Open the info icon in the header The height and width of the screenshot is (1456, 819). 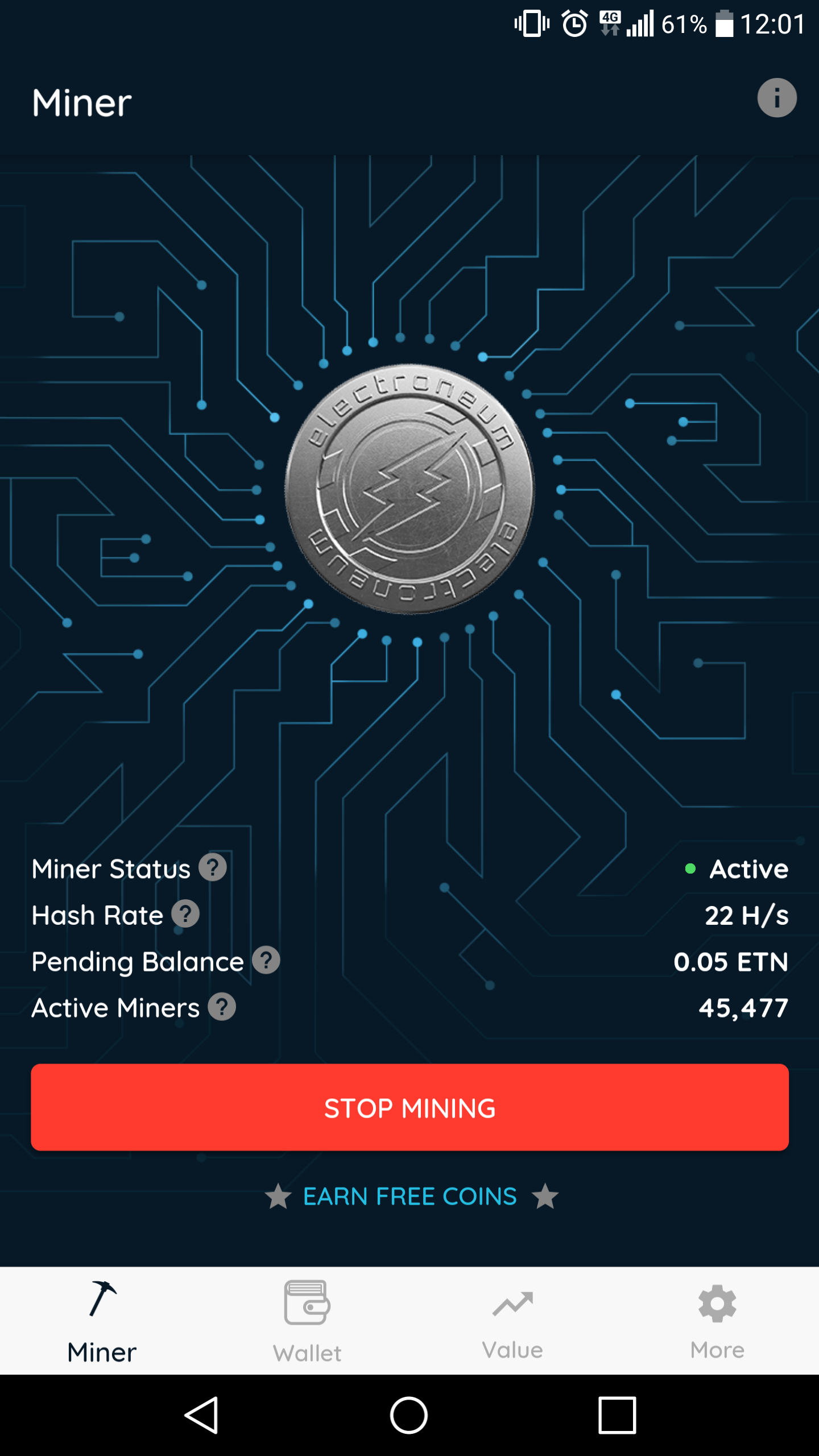[x=776, y=98]
